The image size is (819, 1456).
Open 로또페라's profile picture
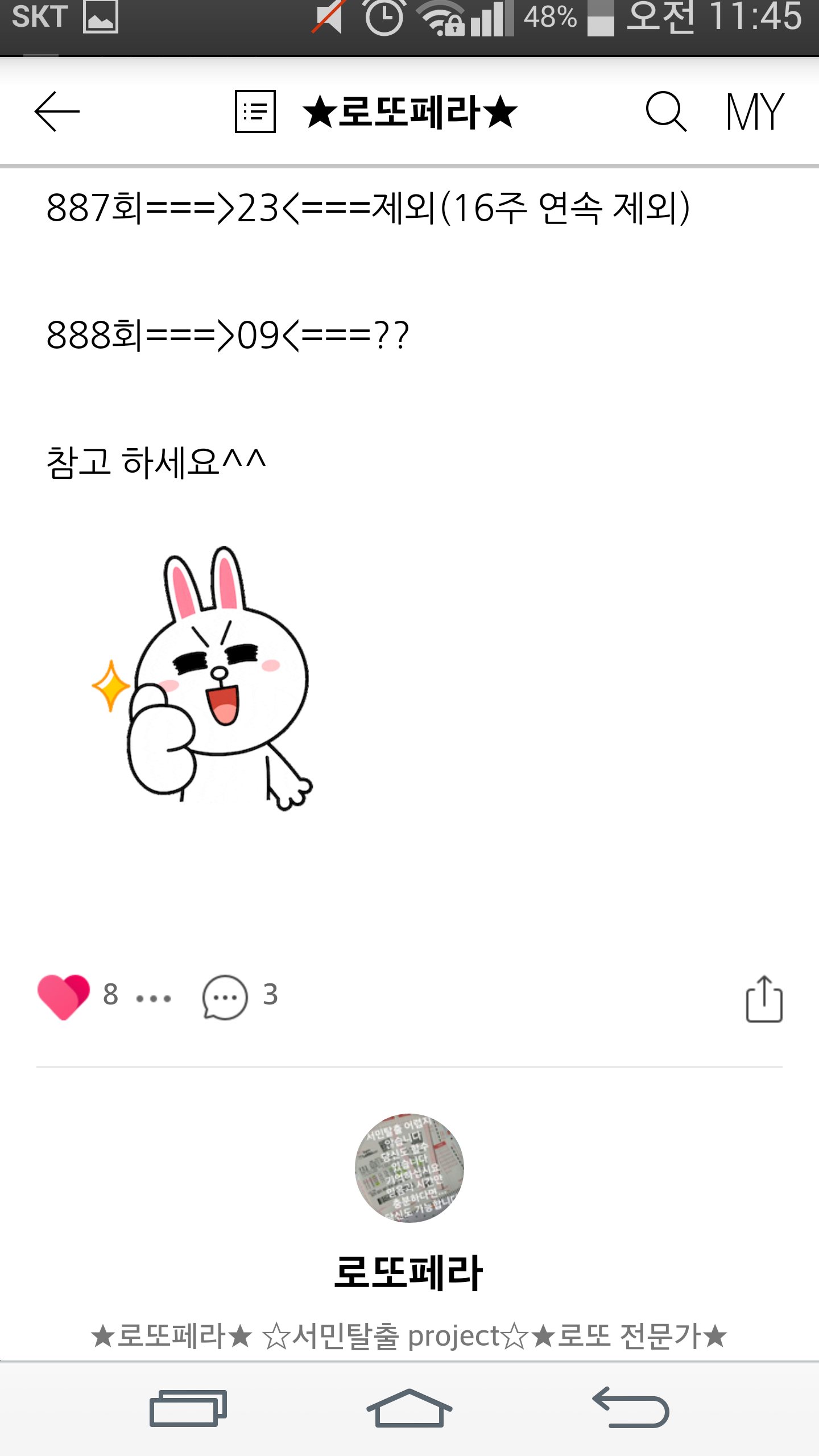tap(409, 1168)
